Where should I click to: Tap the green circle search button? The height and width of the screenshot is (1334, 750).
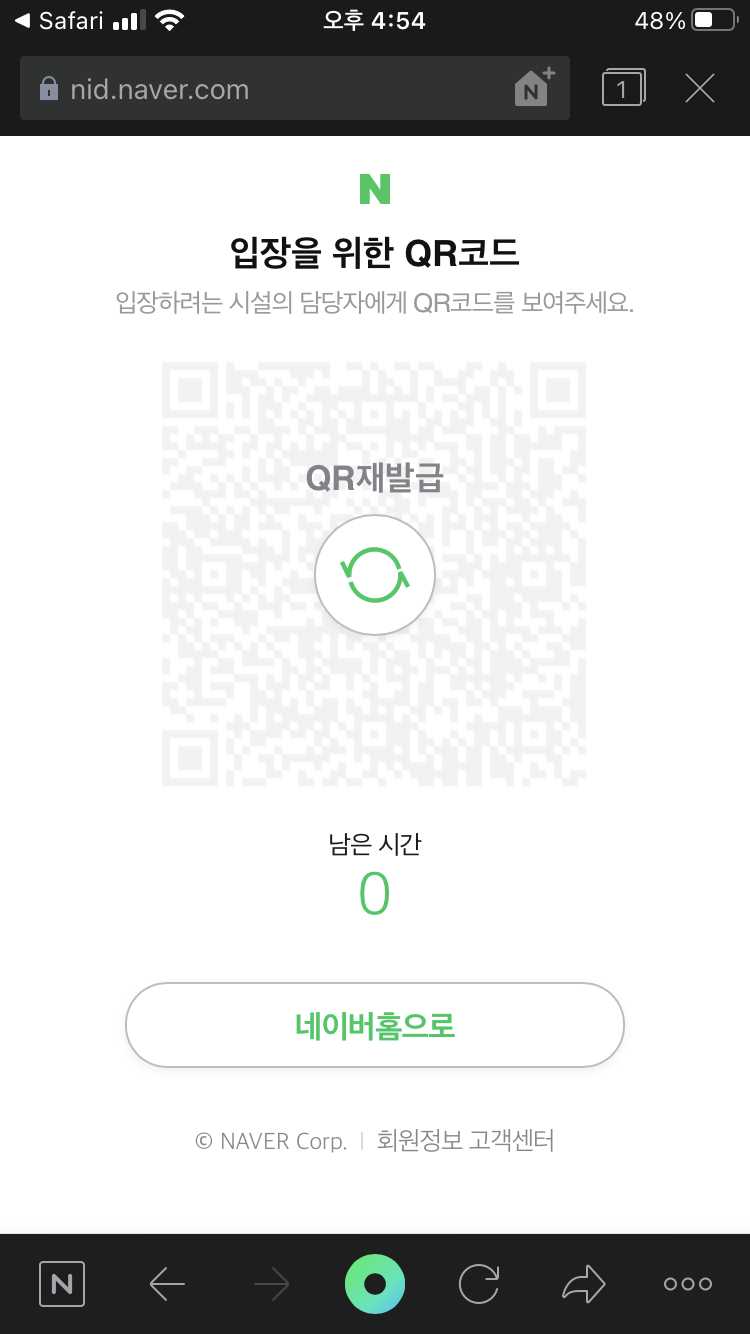coord(375,1284)
